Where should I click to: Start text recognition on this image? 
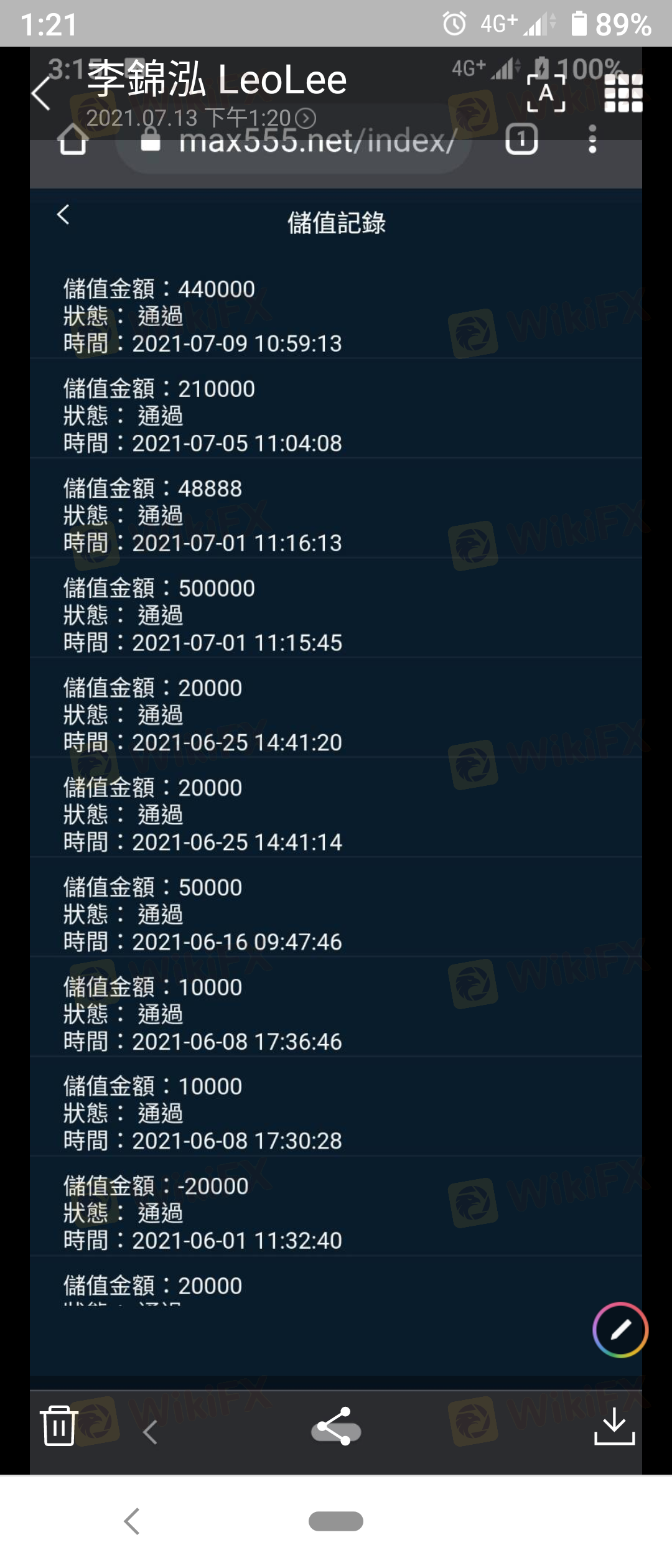pos(546,93)
